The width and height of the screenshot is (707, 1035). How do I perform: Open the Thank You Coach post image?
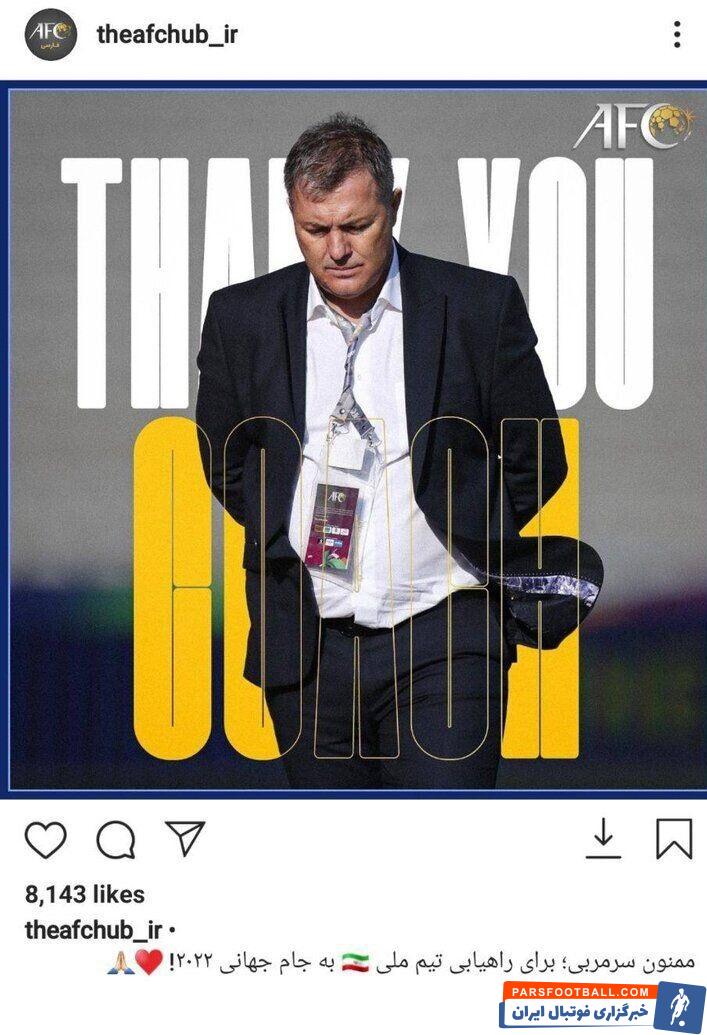[x=353, y=440]
